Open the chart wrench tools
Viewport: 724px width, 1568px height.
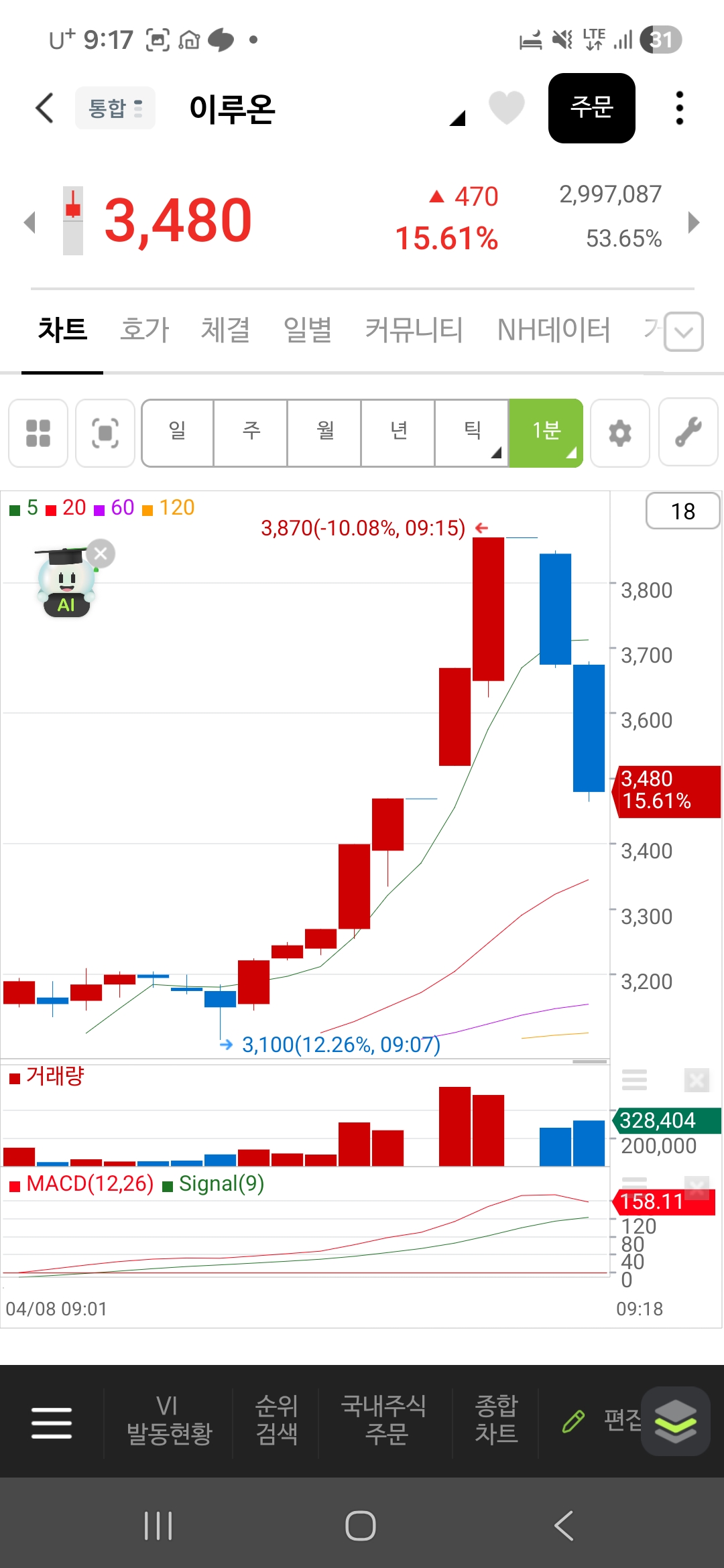pyautogui.click(x=688, y=433)
